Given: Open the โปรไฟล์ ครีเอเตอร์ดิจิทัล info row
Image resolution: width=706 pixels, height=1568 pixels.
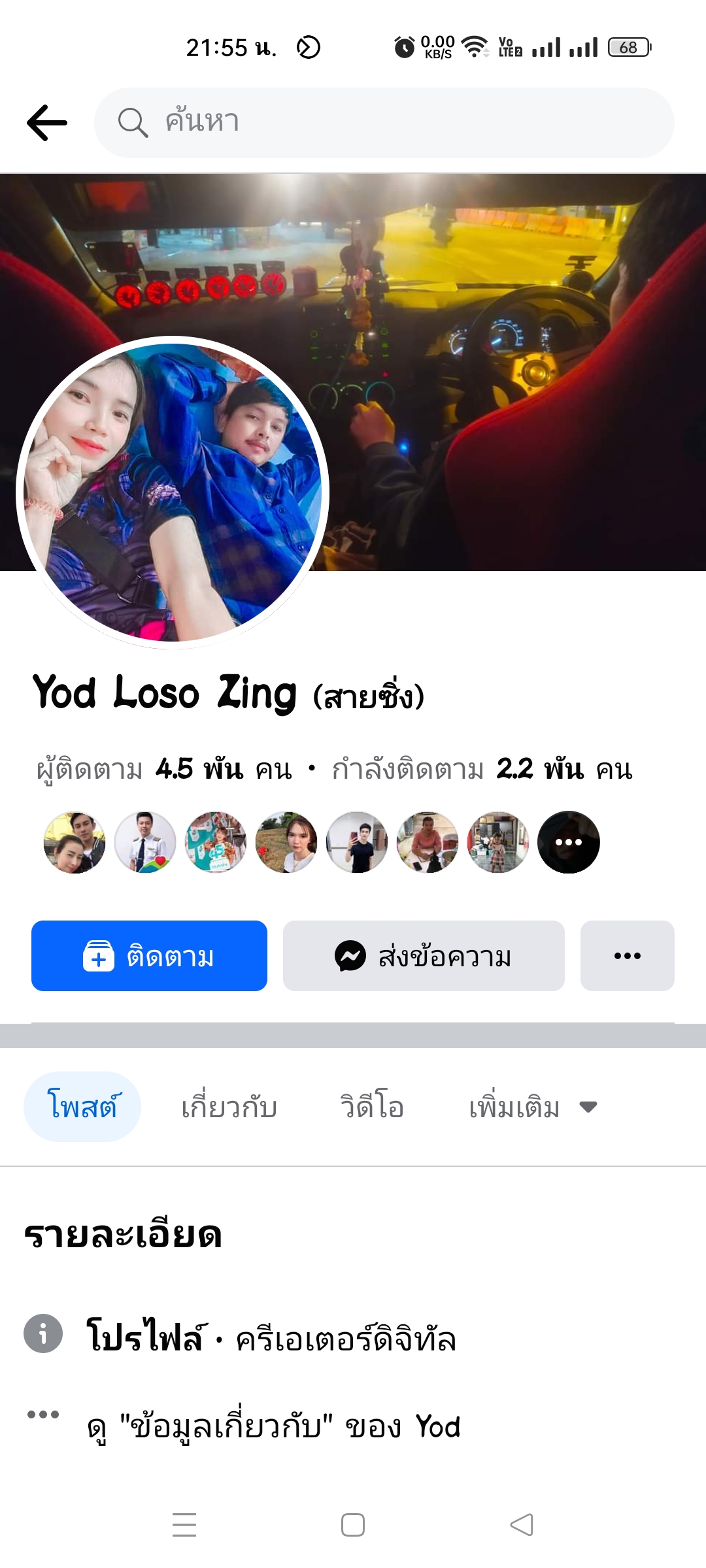Looking at the screenshot, I should pyautogui.click(x=271, y=1337).
